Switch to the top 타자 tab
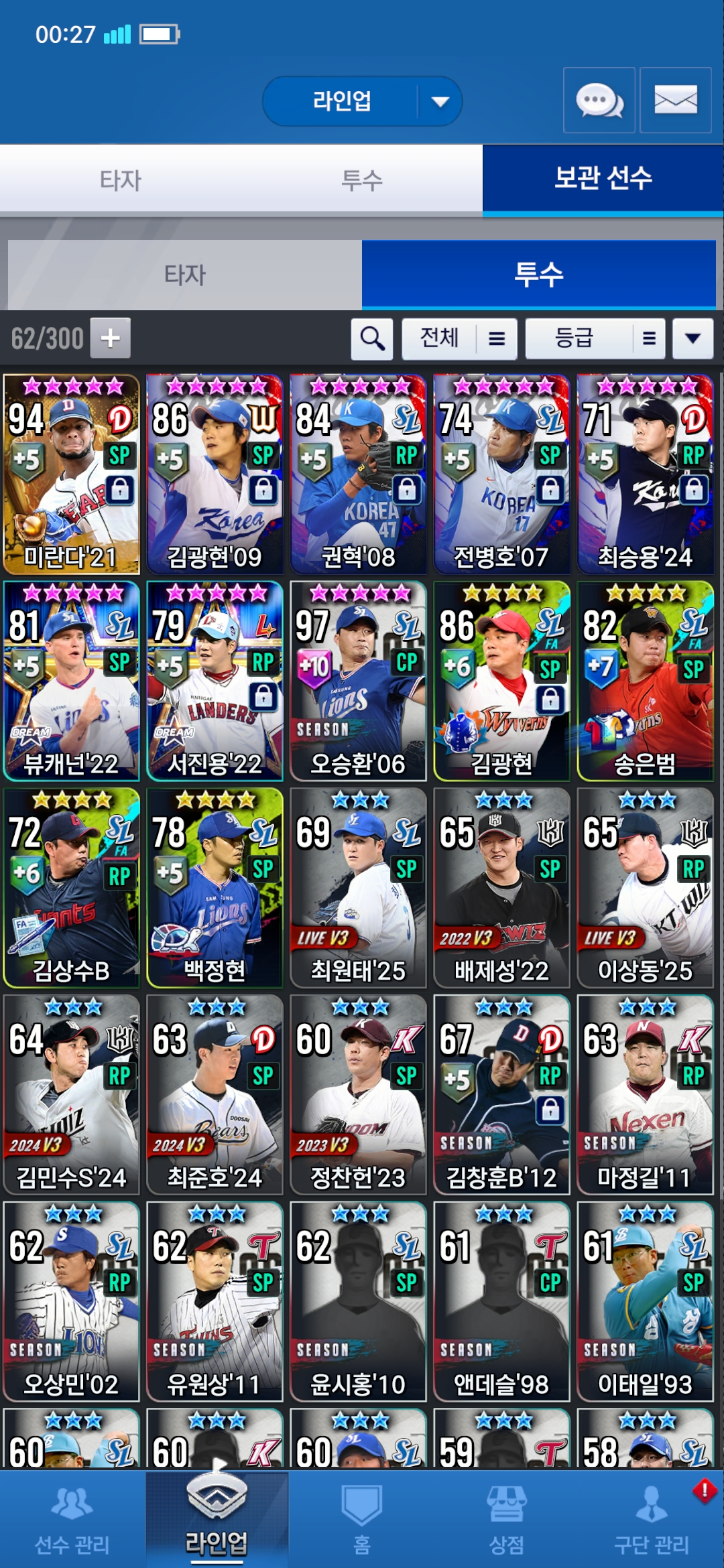This screenshot has width=724, height=1568. click(121, 180)
